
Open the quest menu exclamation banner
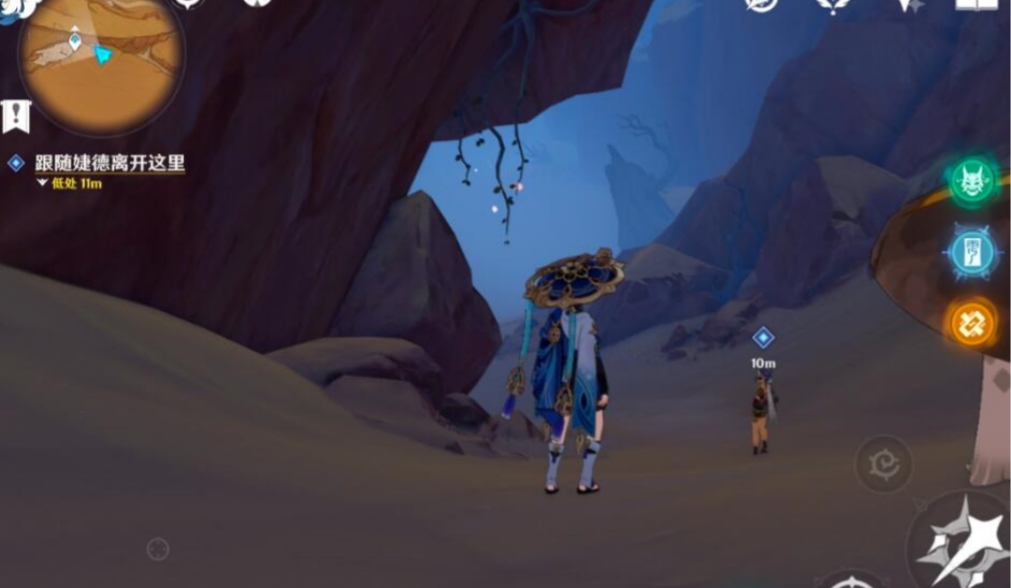(x=16, y=115)
